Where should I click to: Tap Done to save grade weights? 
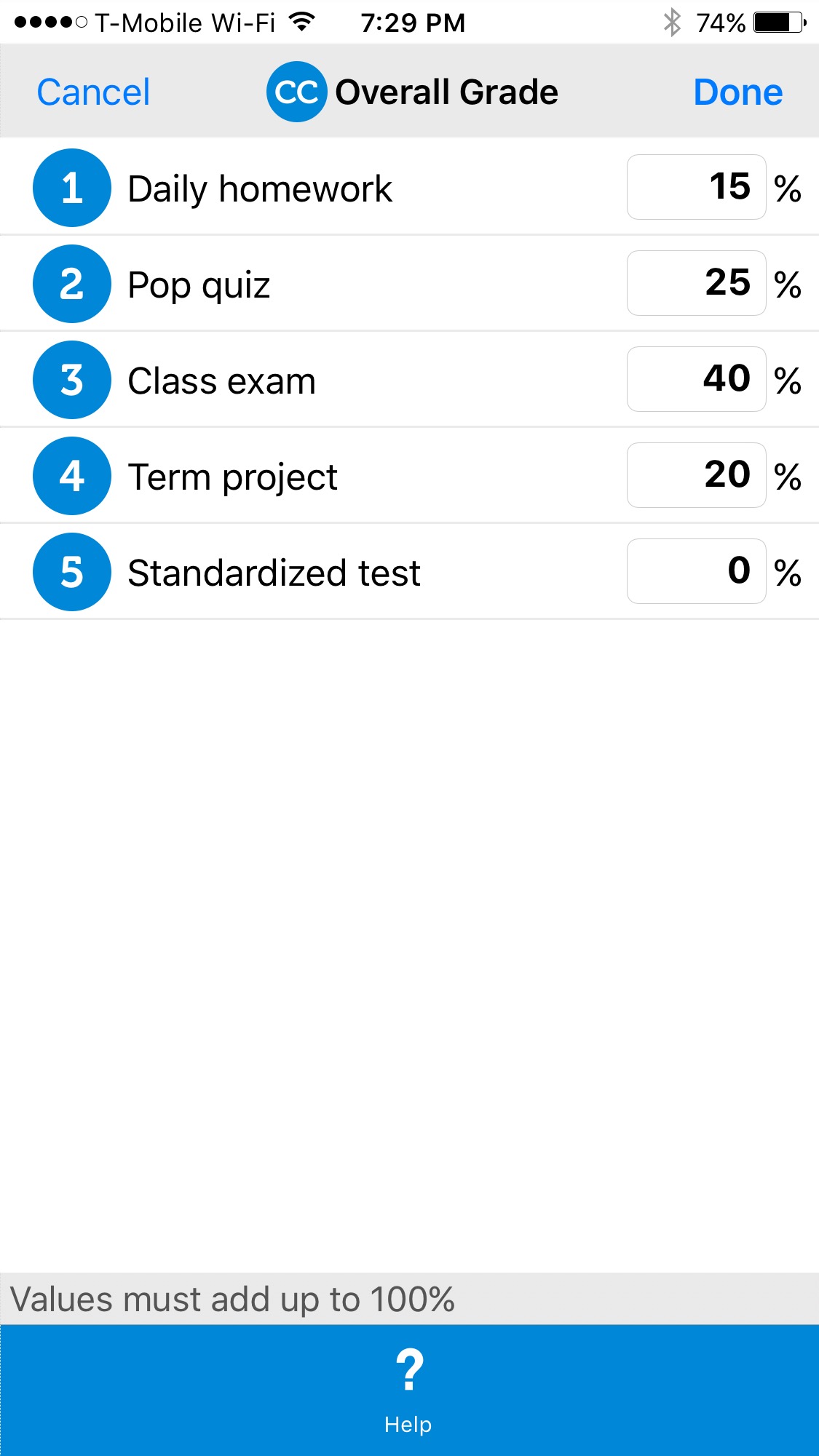click(x=738, y=92)
